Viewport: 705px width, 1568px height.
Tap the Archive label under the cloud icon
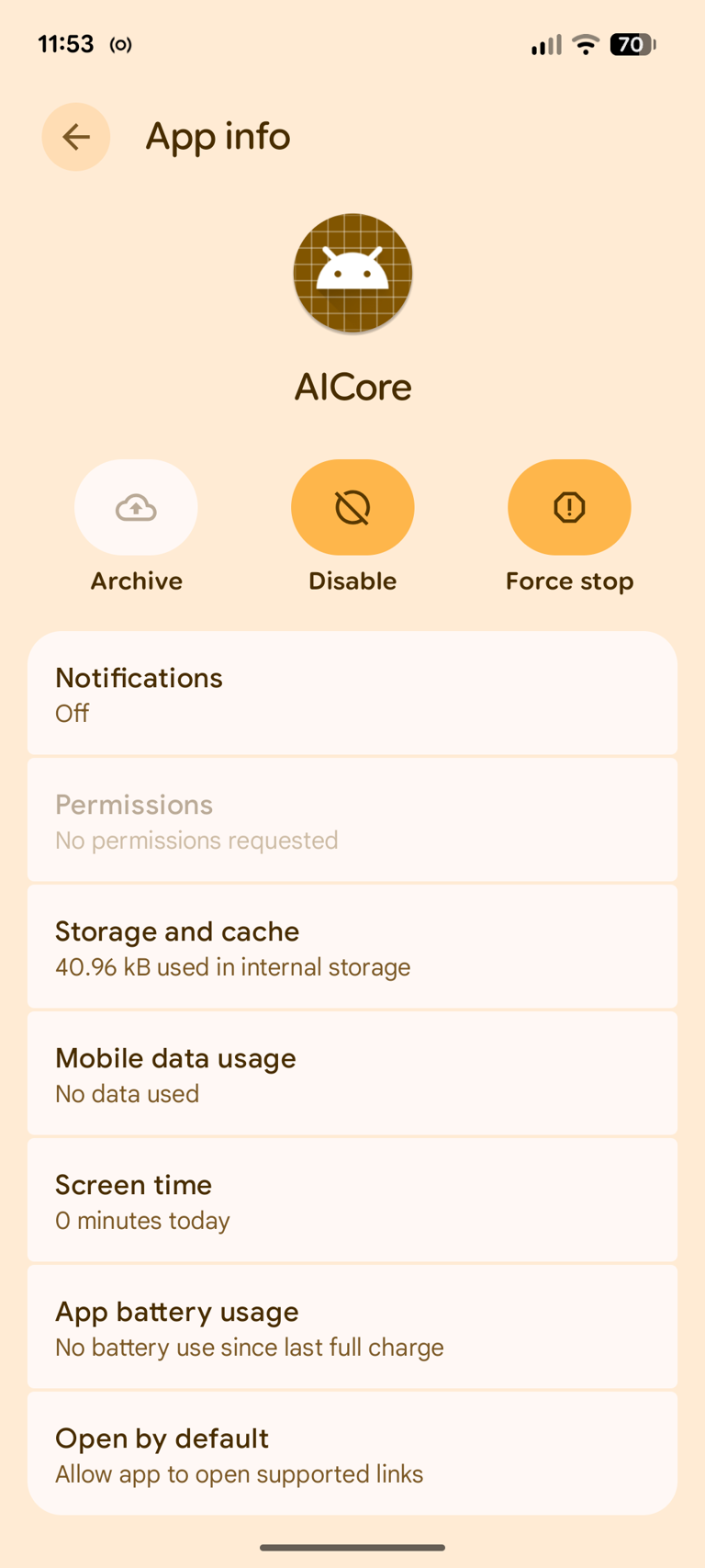[x=136, y=581]
